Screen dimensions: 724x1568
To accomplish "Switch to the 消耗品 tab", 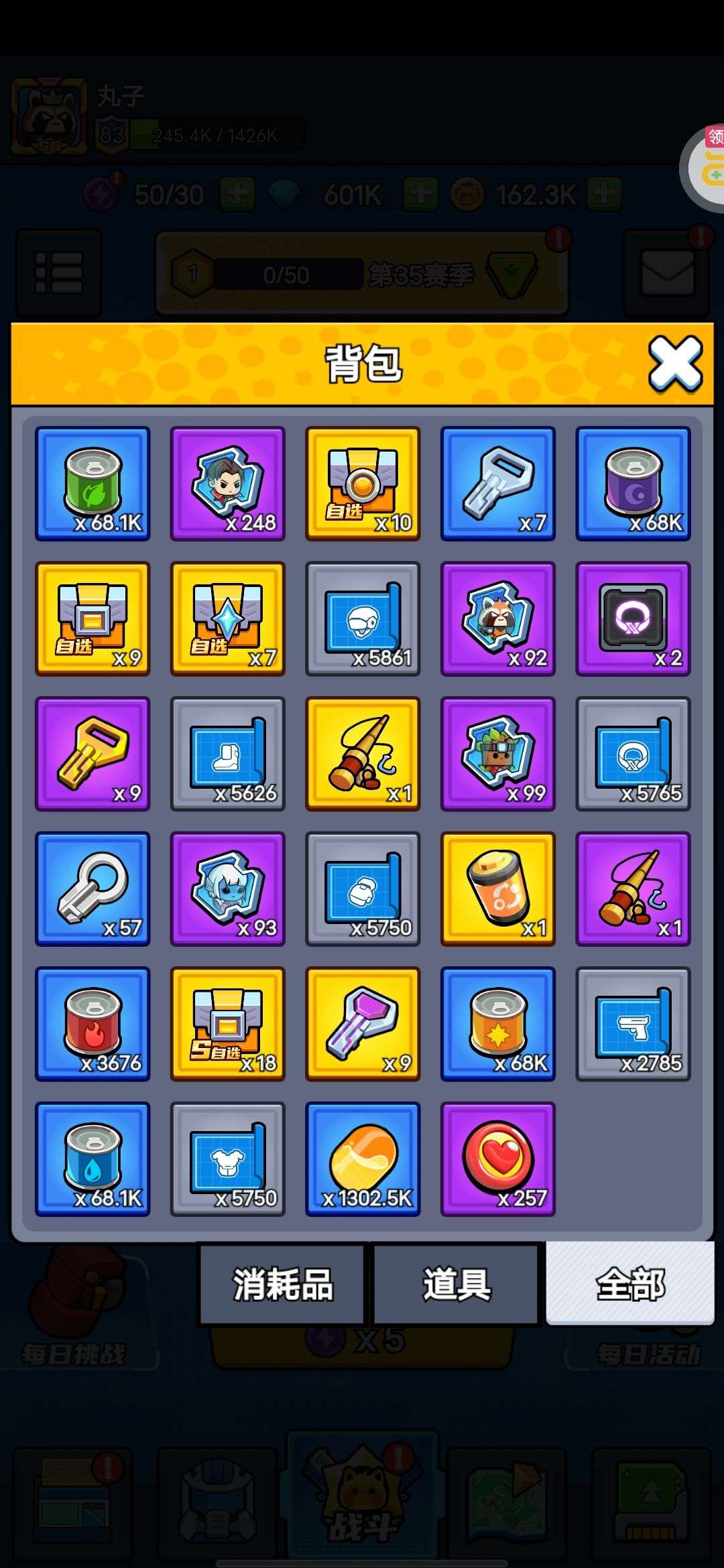I will (x=282, y=1284).
